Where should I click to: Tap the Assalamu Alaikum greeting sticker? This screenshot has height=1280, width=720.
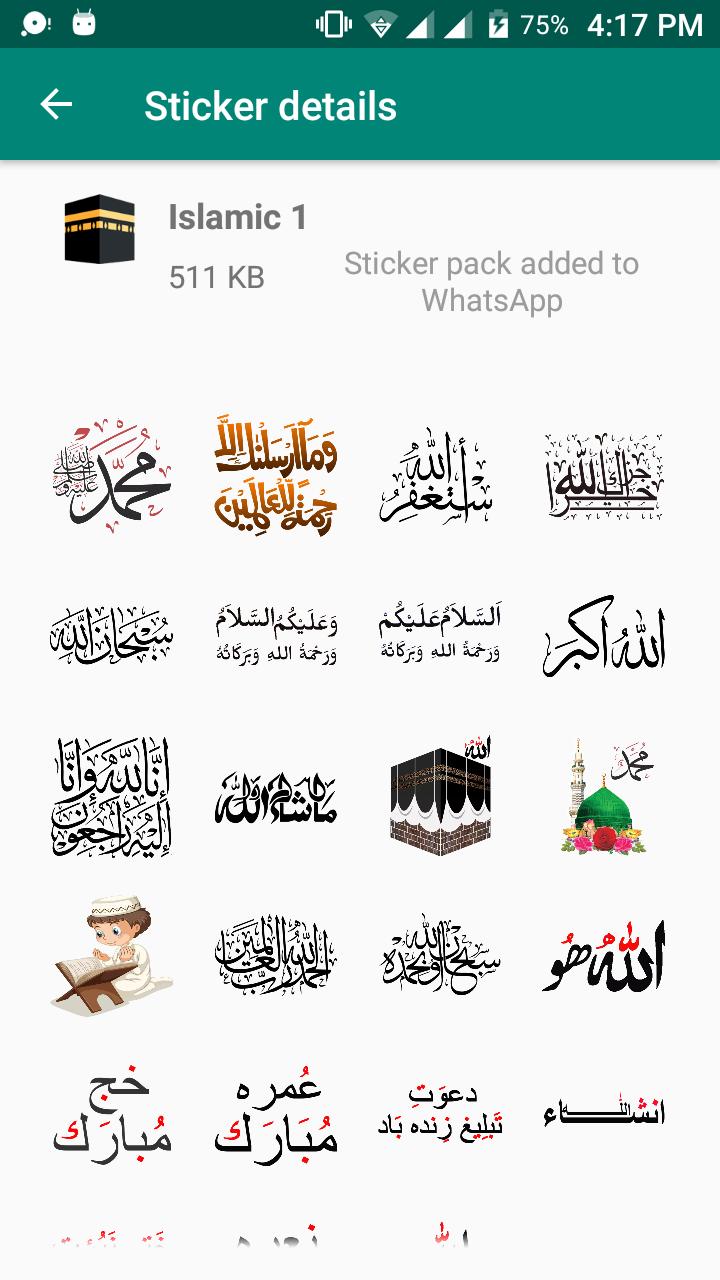tap(442, 634)
